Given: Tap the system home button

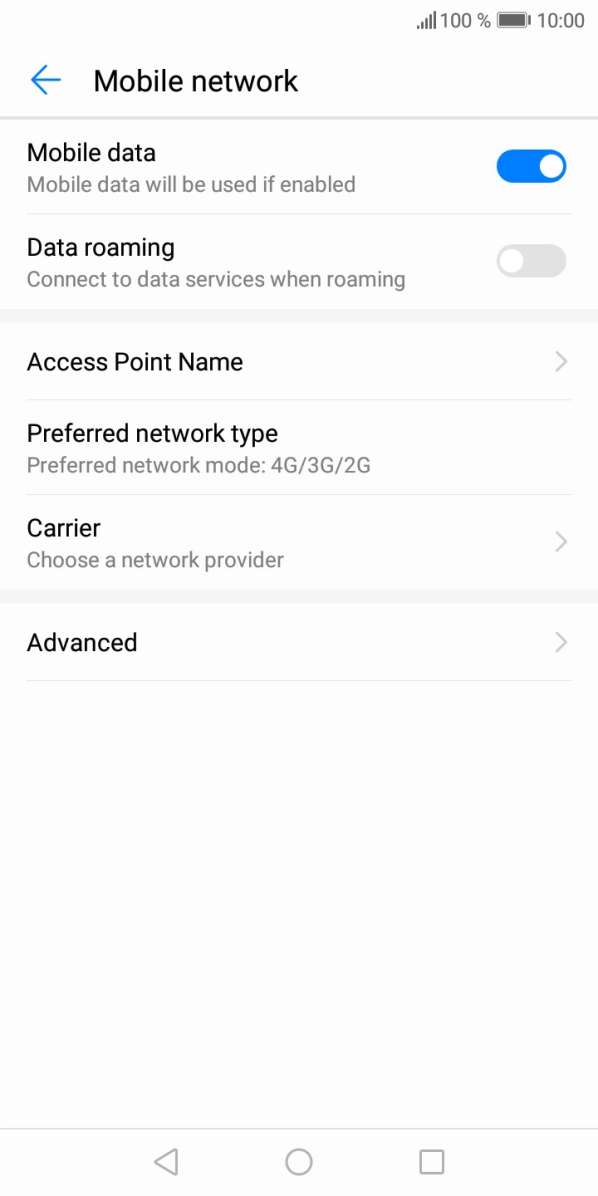Looking at the screenshot, I should [x=299, y=1162].
